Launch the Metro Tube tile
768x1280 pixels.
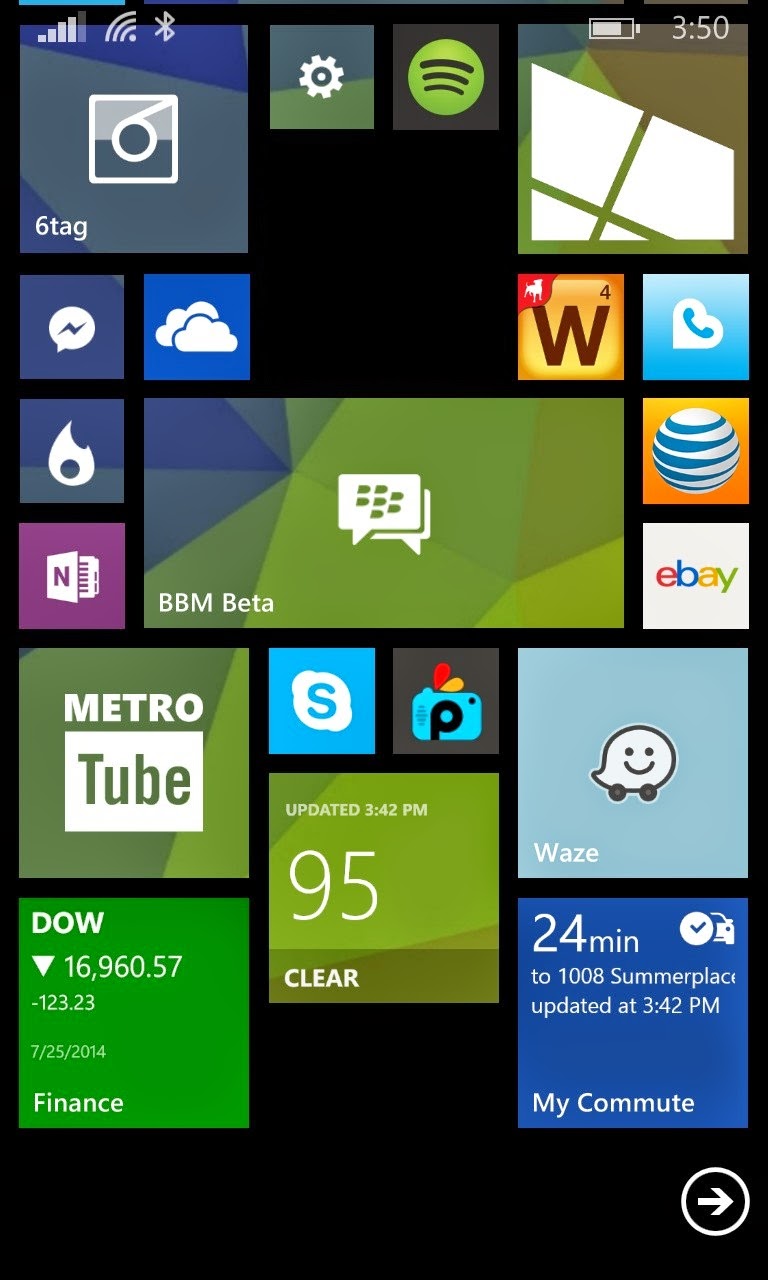point(133,763)
